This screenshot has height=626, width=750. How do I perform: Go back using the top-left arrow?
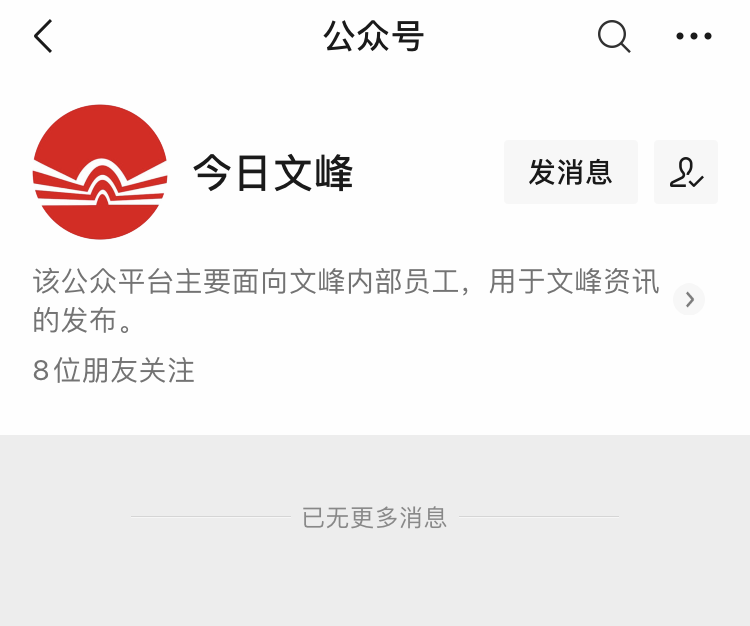tap(43, 36)
